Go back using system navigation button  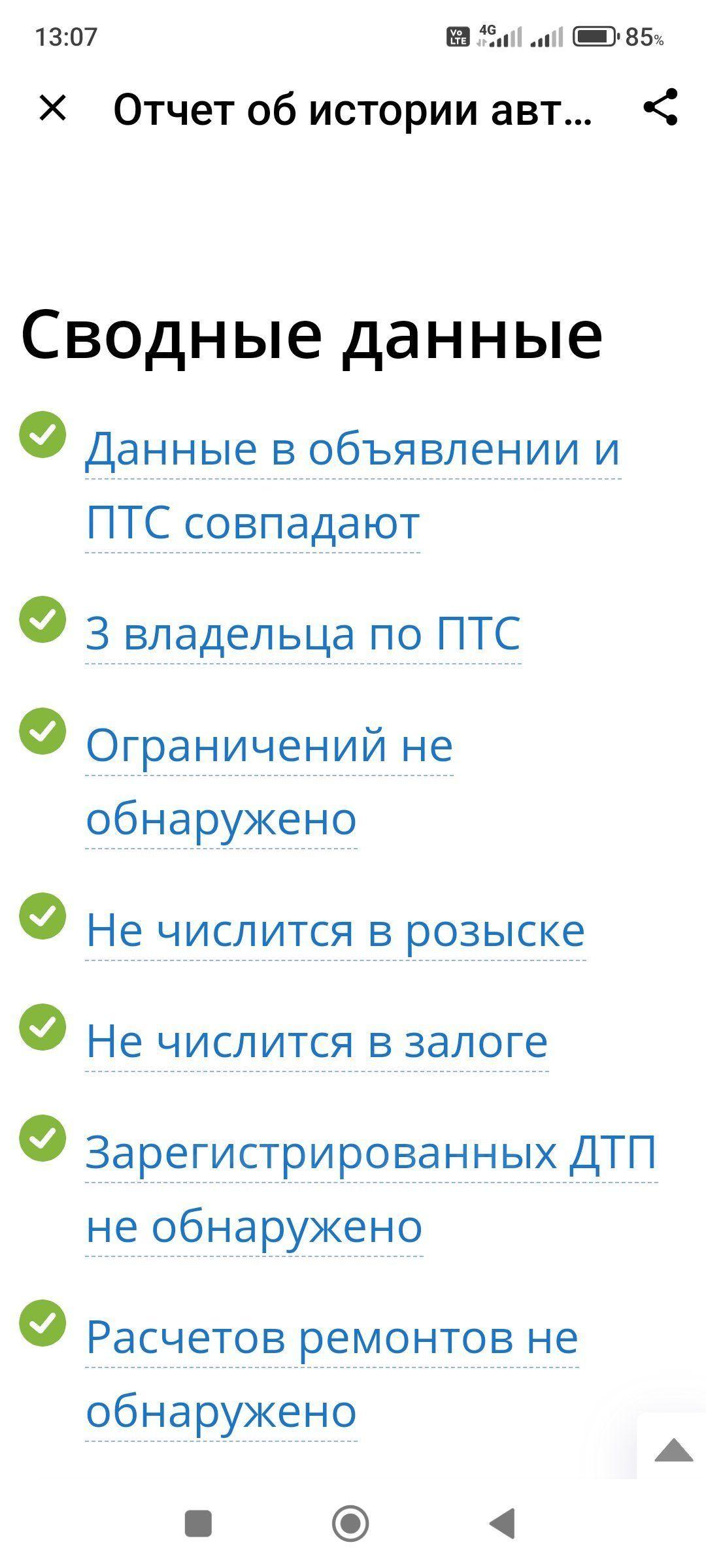coord(503,1524)
